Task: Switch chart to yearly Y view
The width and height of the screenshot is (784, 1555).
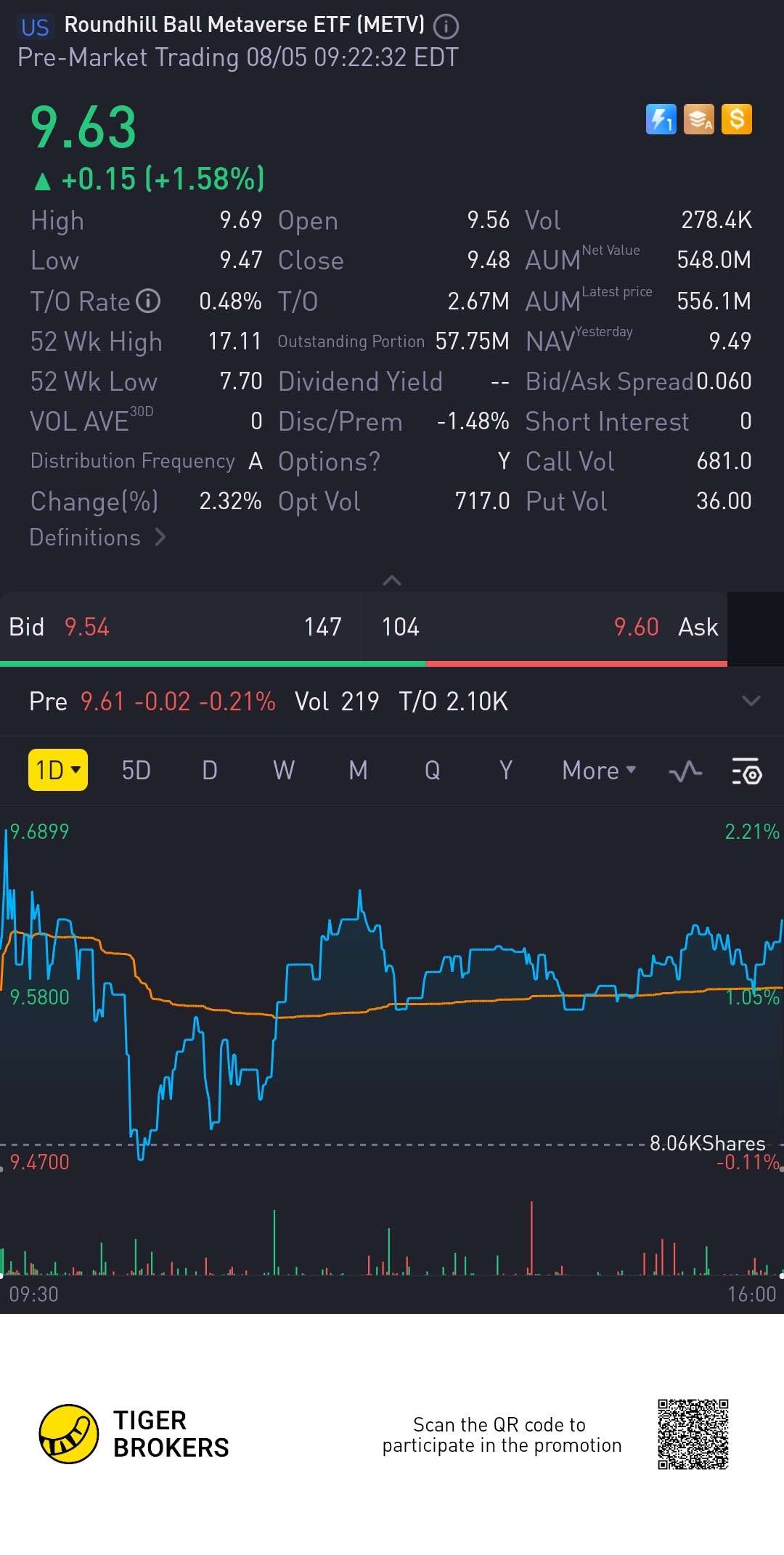Action: 506,770
